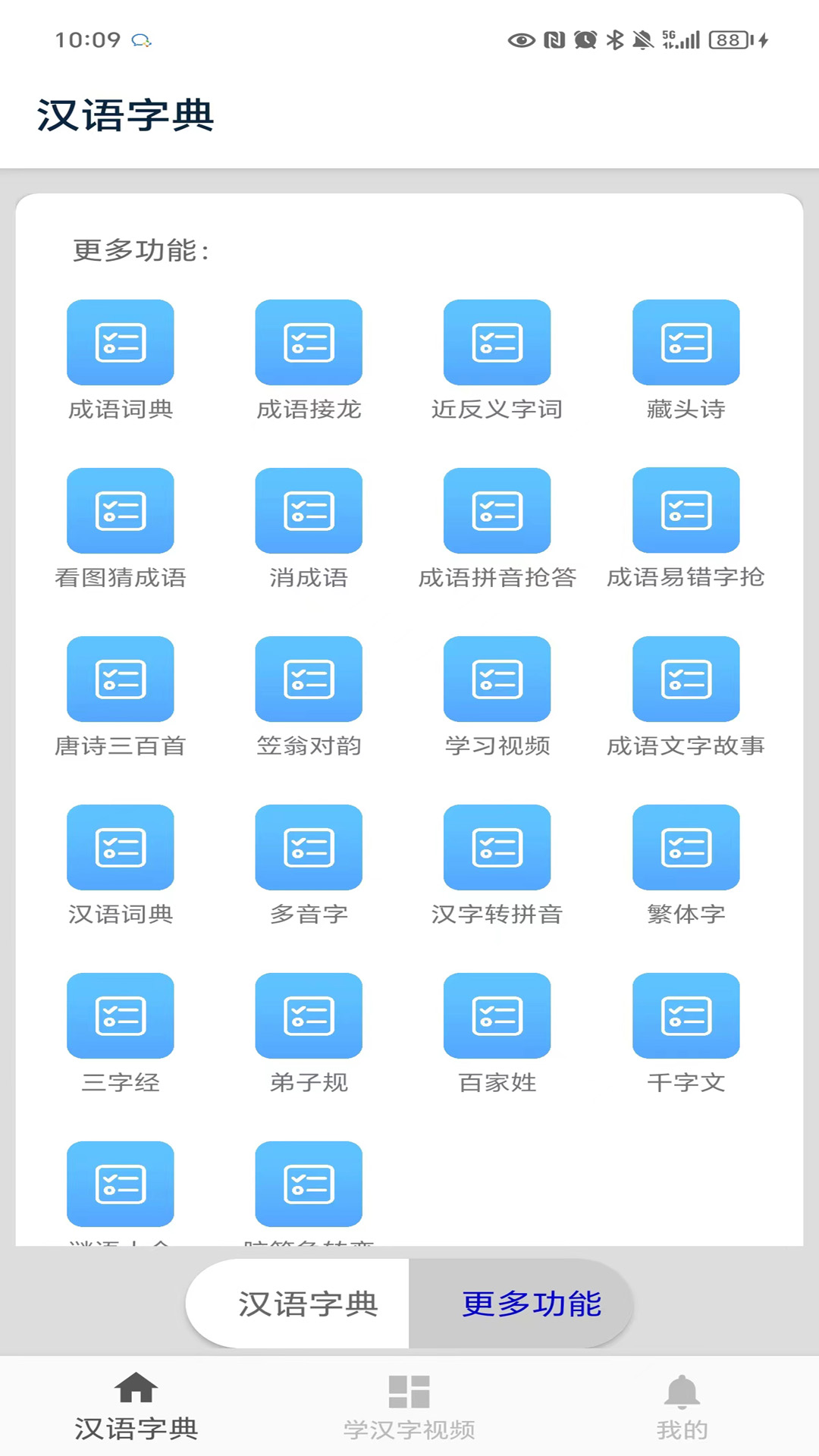Launch 看图猜成语 picture guessing game
819x1456 pixels.
[x=120, y=526]
